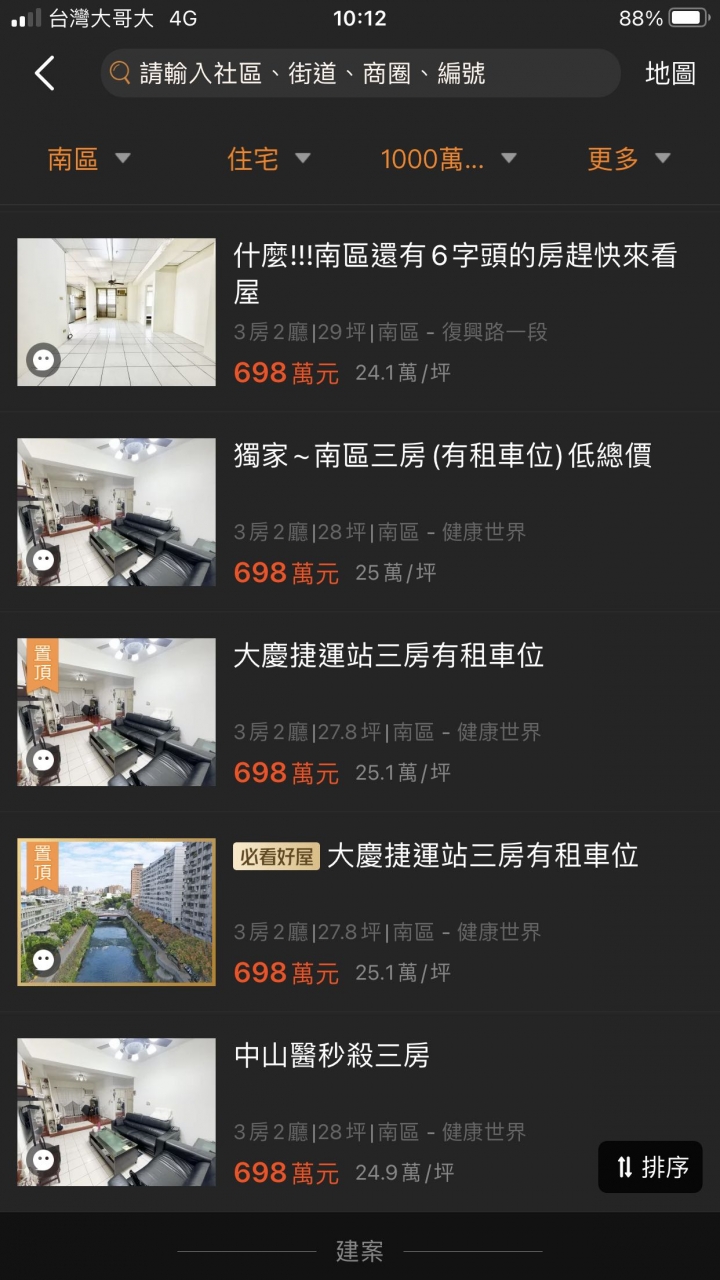Open listing 什麼!!!南區還有6字頭的房

(x=454, y=273)
